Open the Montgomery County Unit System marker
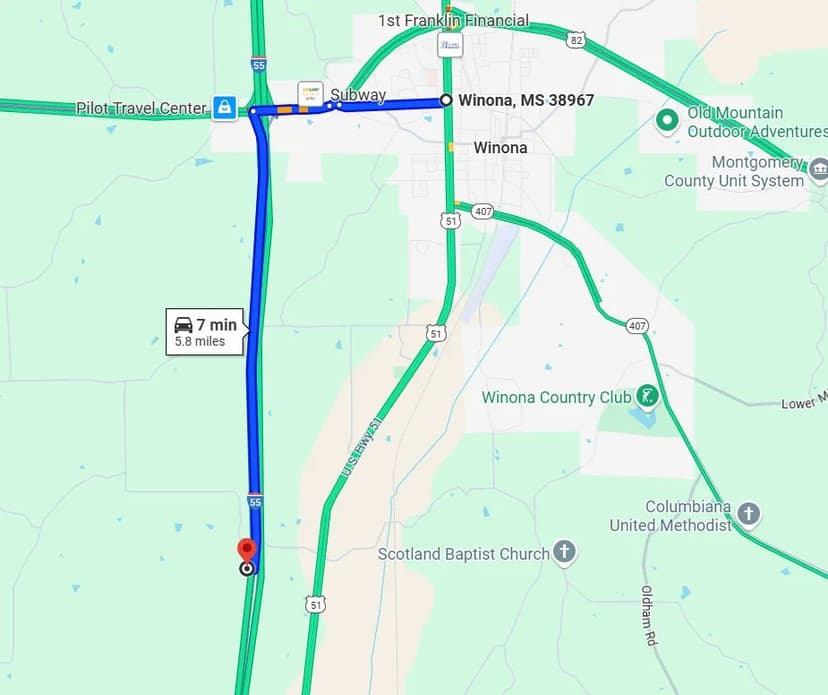Image resolution: width=828 pixels, height=695 pixels. tap(819, 169)
